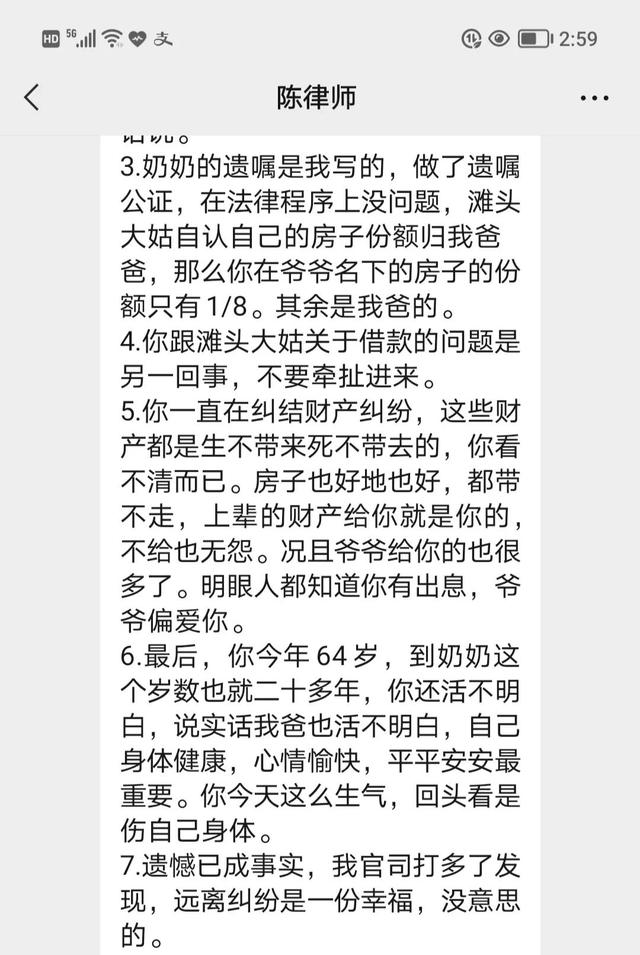The width and height of the screenshot is (640, 955).
Task: Go back from the chat with 陈律师
Action: point(32,97)
